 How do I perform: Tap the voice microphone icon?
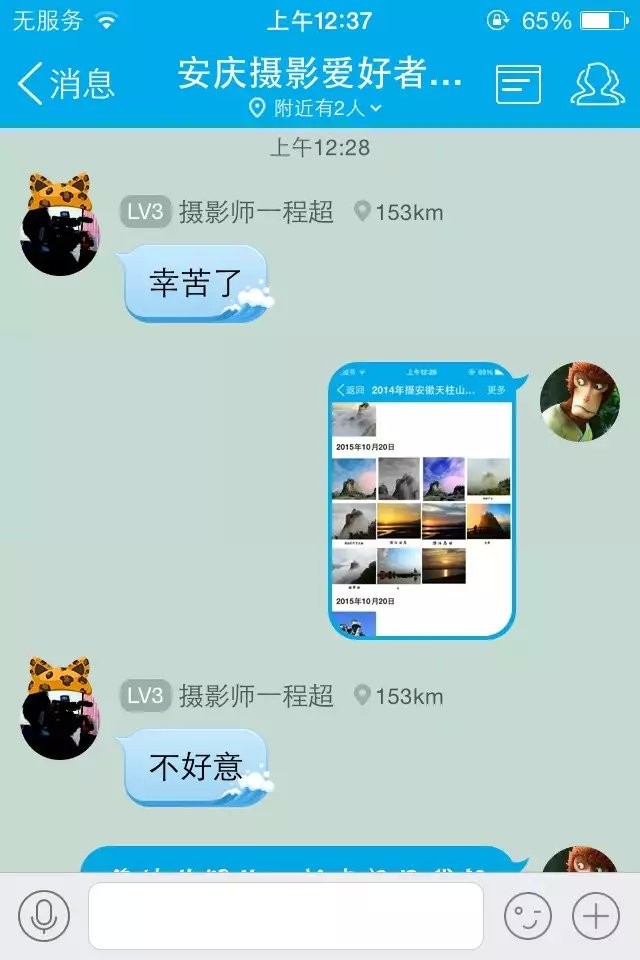(x=44, y=915)
